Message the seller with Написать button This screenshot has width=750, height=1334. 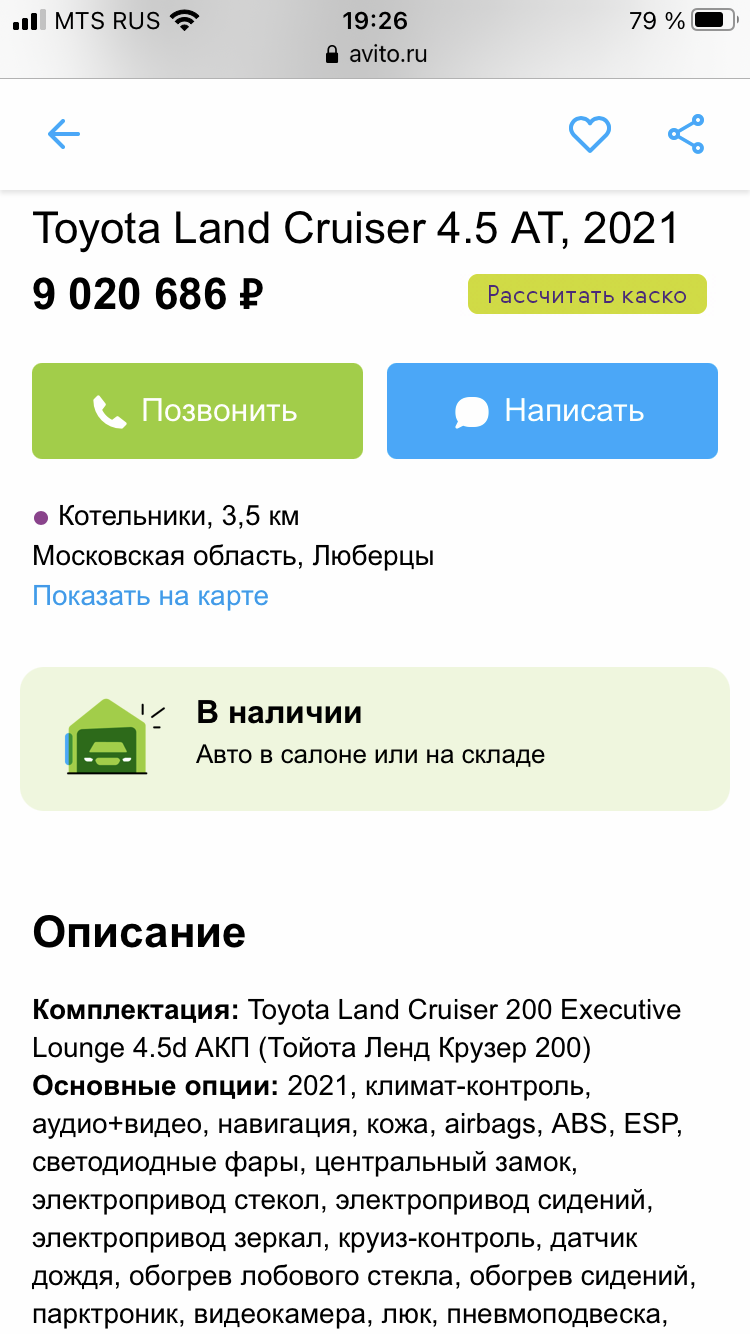[x=552, y=411]
